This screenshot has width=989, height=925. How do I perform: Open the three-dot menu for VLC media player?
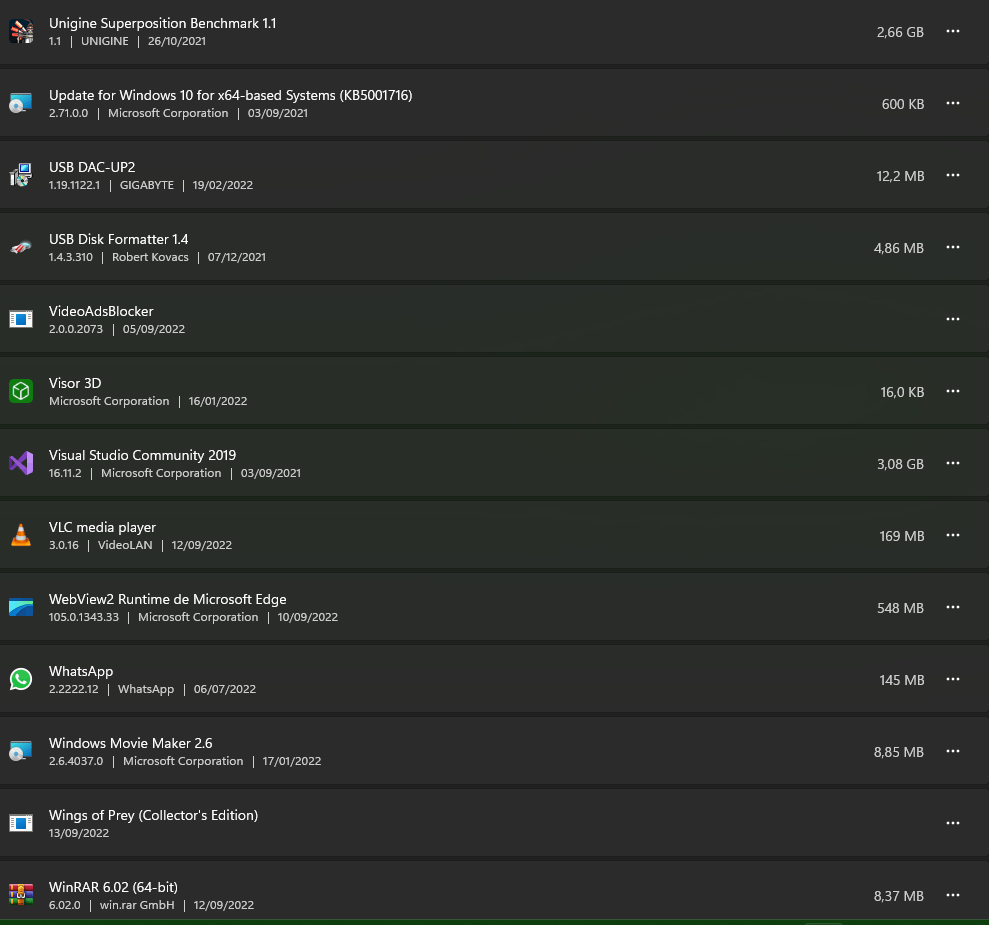[x=953, y=535]
